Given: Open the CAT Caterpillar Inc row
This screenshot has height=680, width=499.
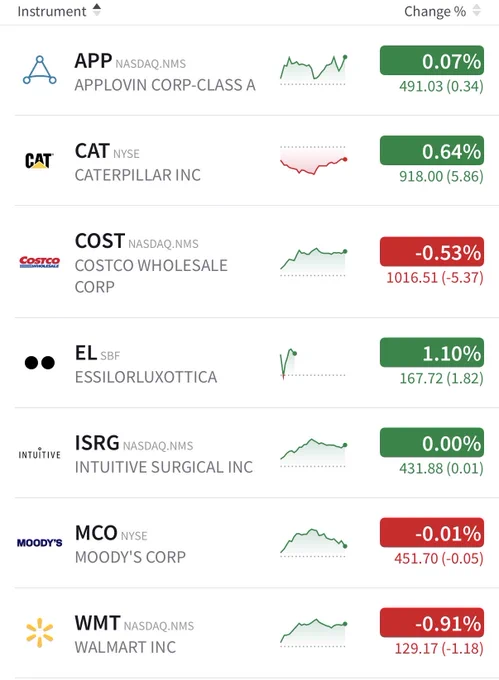Looking at the screenshot, I should pos(257,161).
